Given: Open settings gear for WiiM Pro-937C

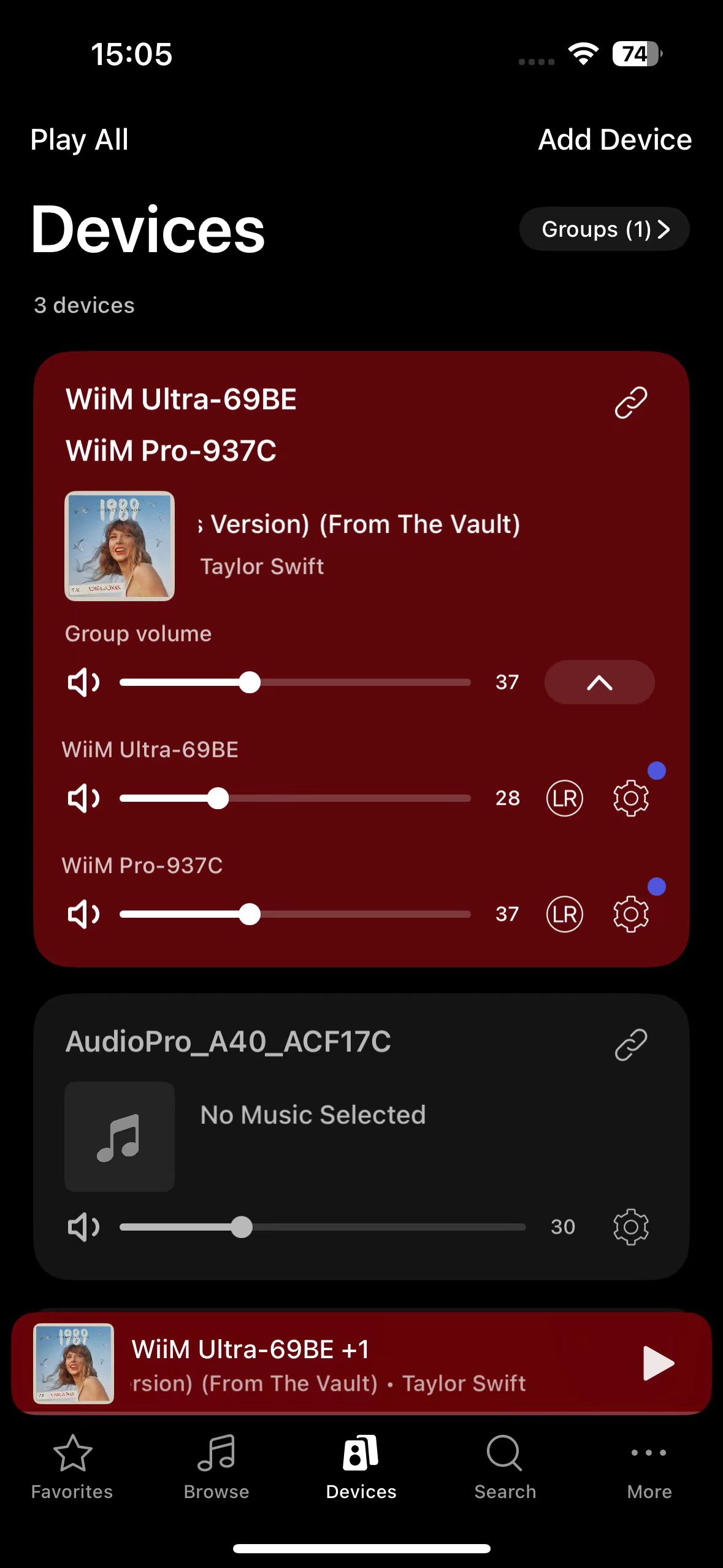Looking at the screenshot, I should coord(630,914).
